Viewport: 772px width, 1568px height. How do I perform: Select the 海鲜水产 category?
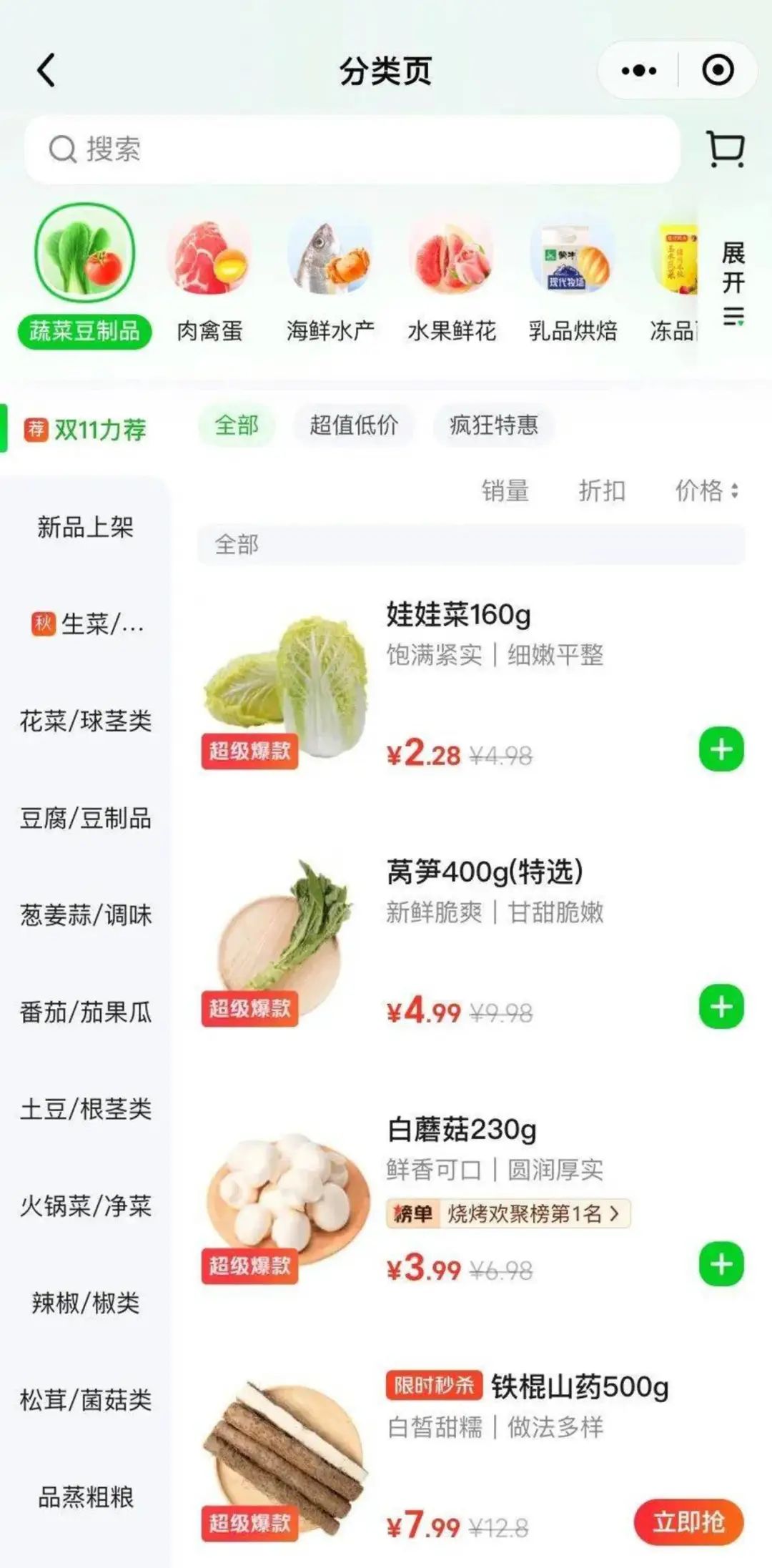330,280
